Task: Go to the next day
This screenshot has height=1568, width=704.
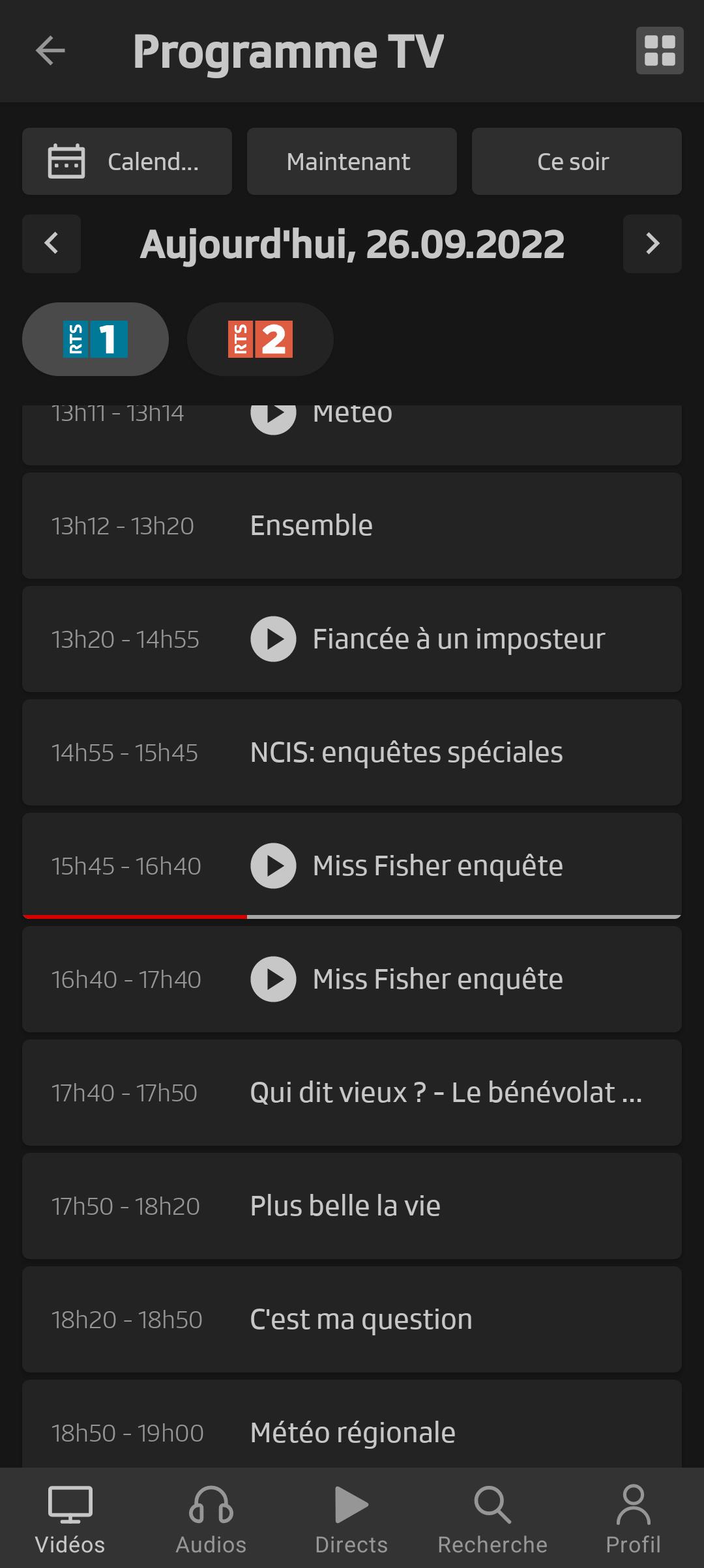Action: [653, 244]
